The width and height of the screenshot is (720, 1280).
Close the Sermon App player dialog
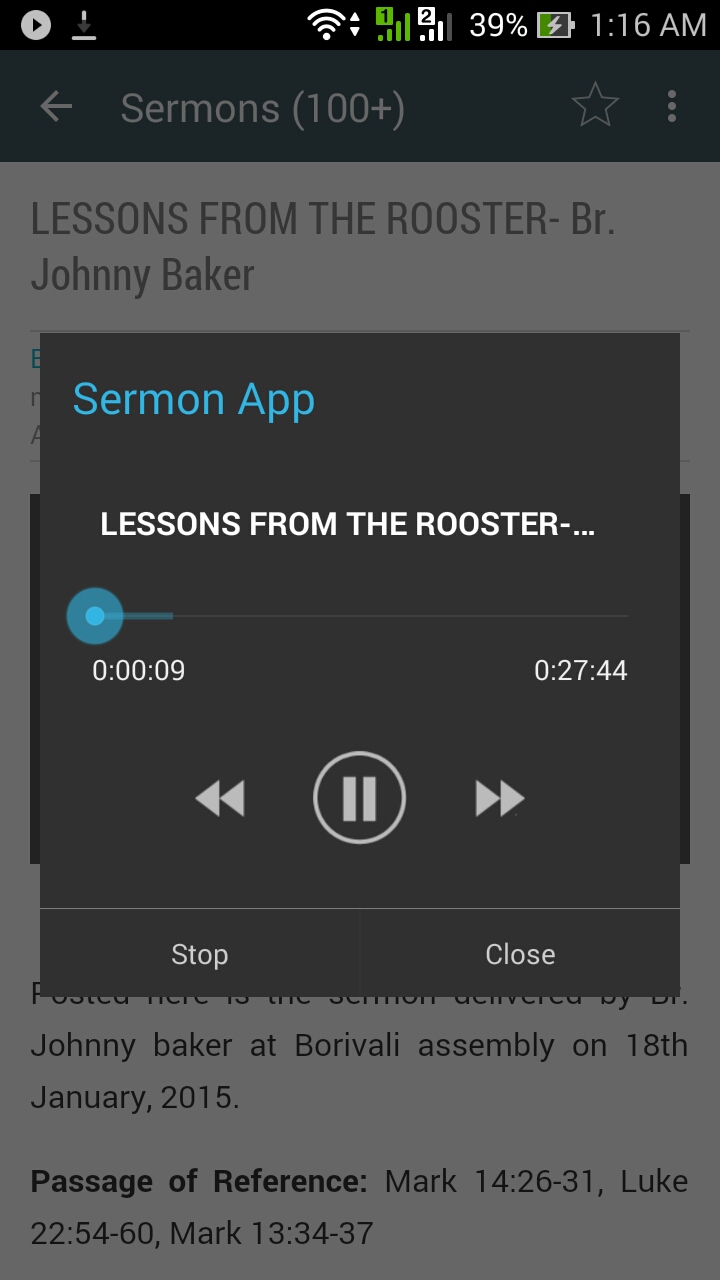[519, 953]
